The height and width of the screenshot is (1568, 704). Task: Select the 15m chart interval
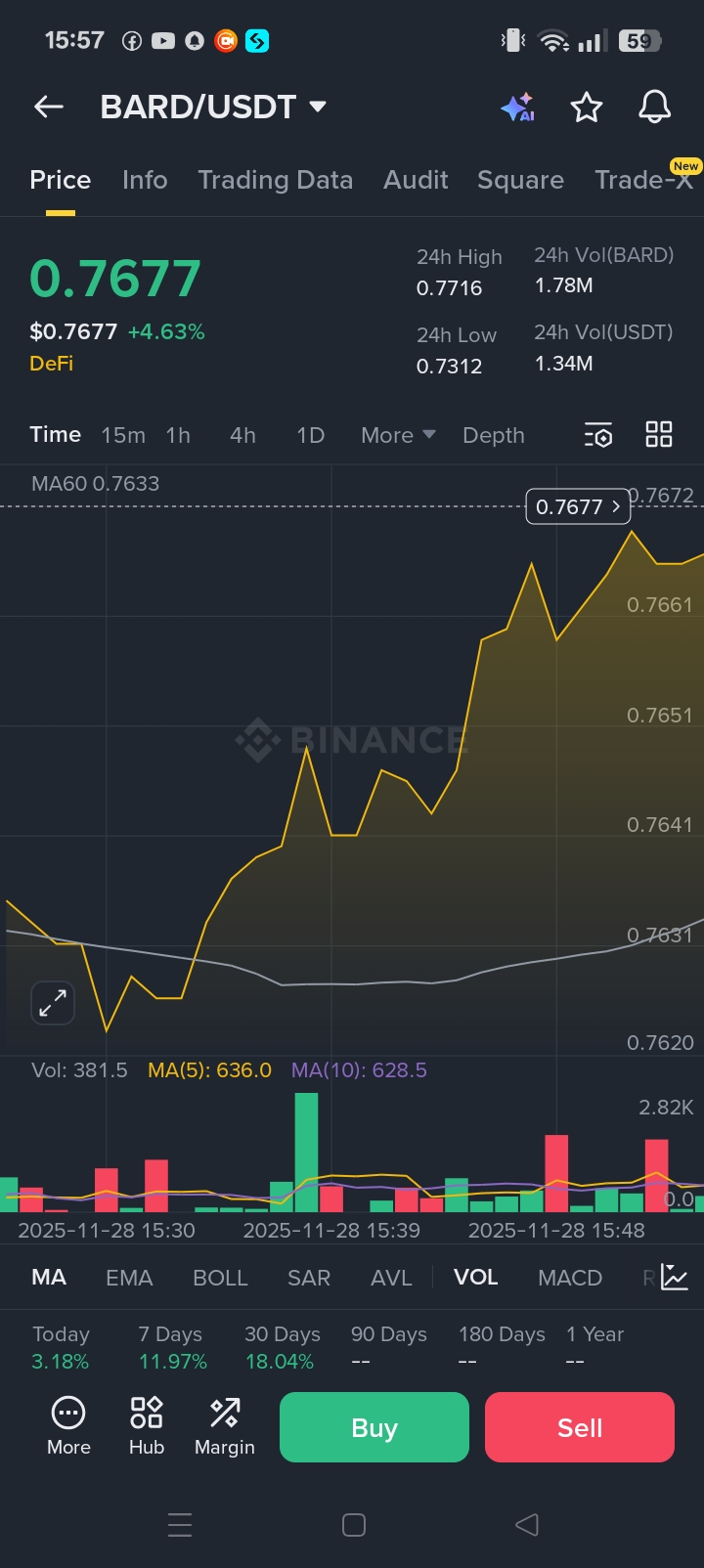[123, 435]
